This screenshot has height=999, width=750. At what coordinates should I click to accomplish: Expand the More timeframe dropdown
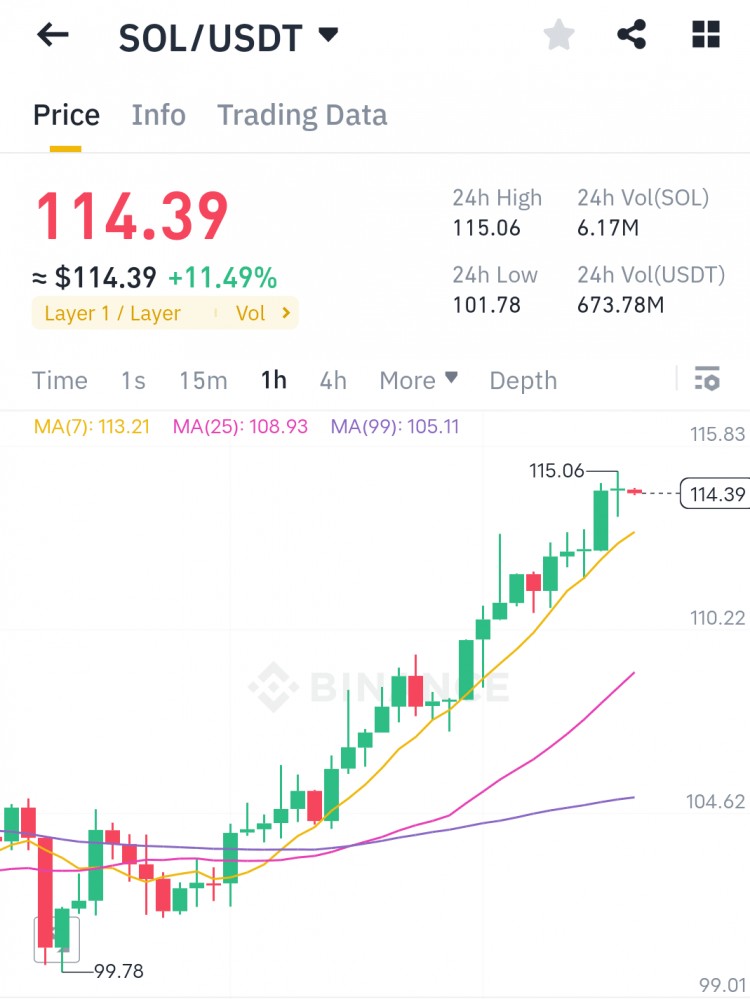coord(417,380)
